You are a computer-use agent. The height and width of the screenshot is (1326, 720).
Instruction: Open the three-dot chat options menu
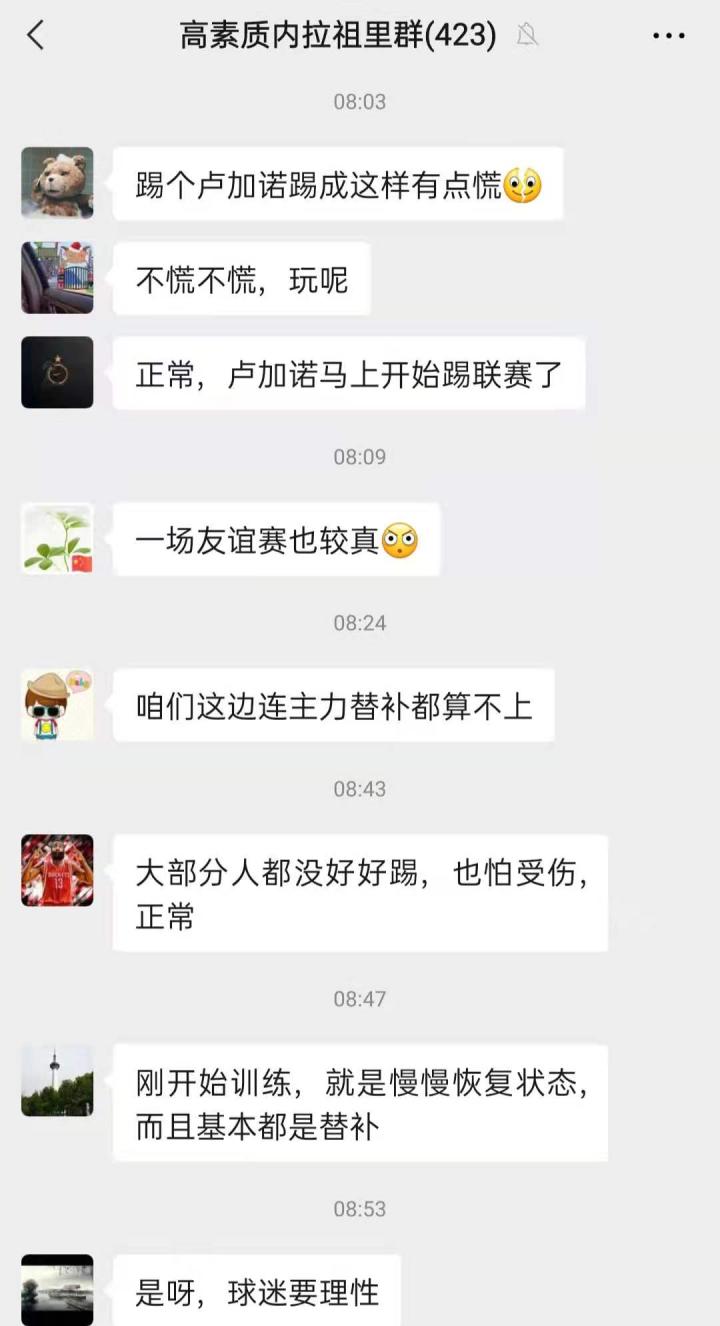click(668, 36)
